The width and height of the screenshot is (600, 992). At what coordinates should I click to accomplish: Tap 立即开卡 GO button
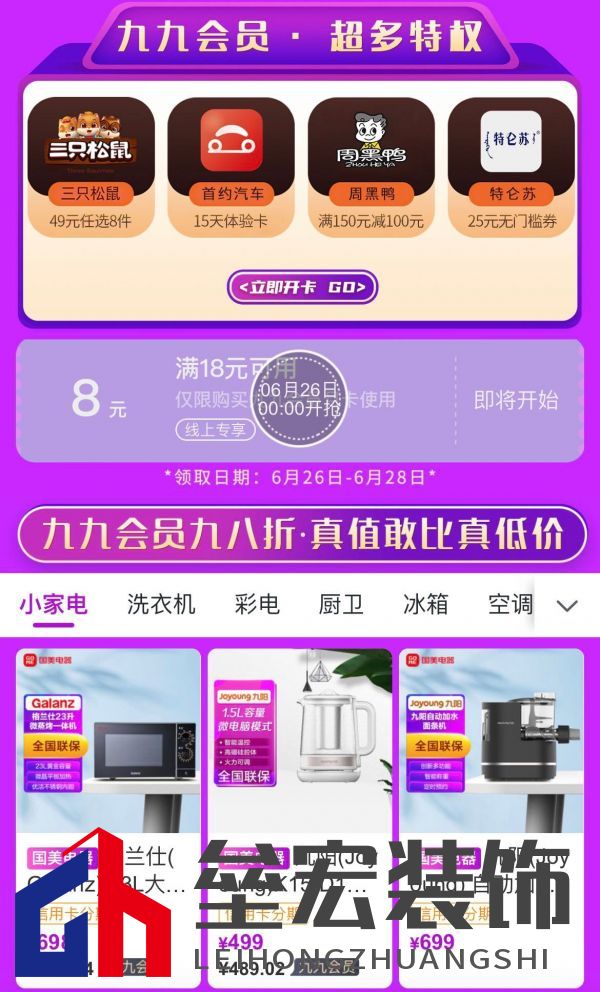[x=301, y=287]
